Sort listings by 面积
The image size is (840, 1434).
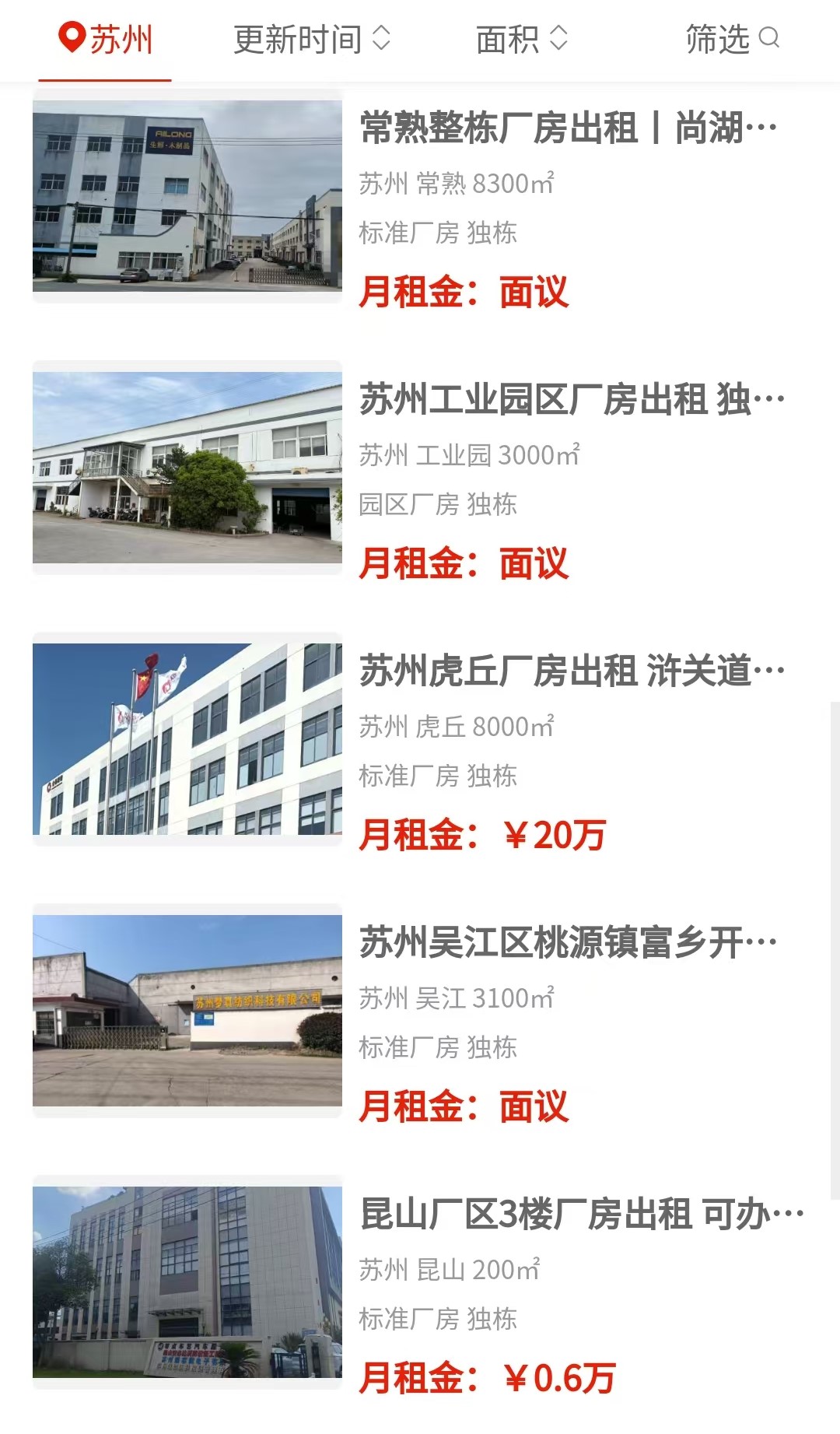click(x=521, y=39)
